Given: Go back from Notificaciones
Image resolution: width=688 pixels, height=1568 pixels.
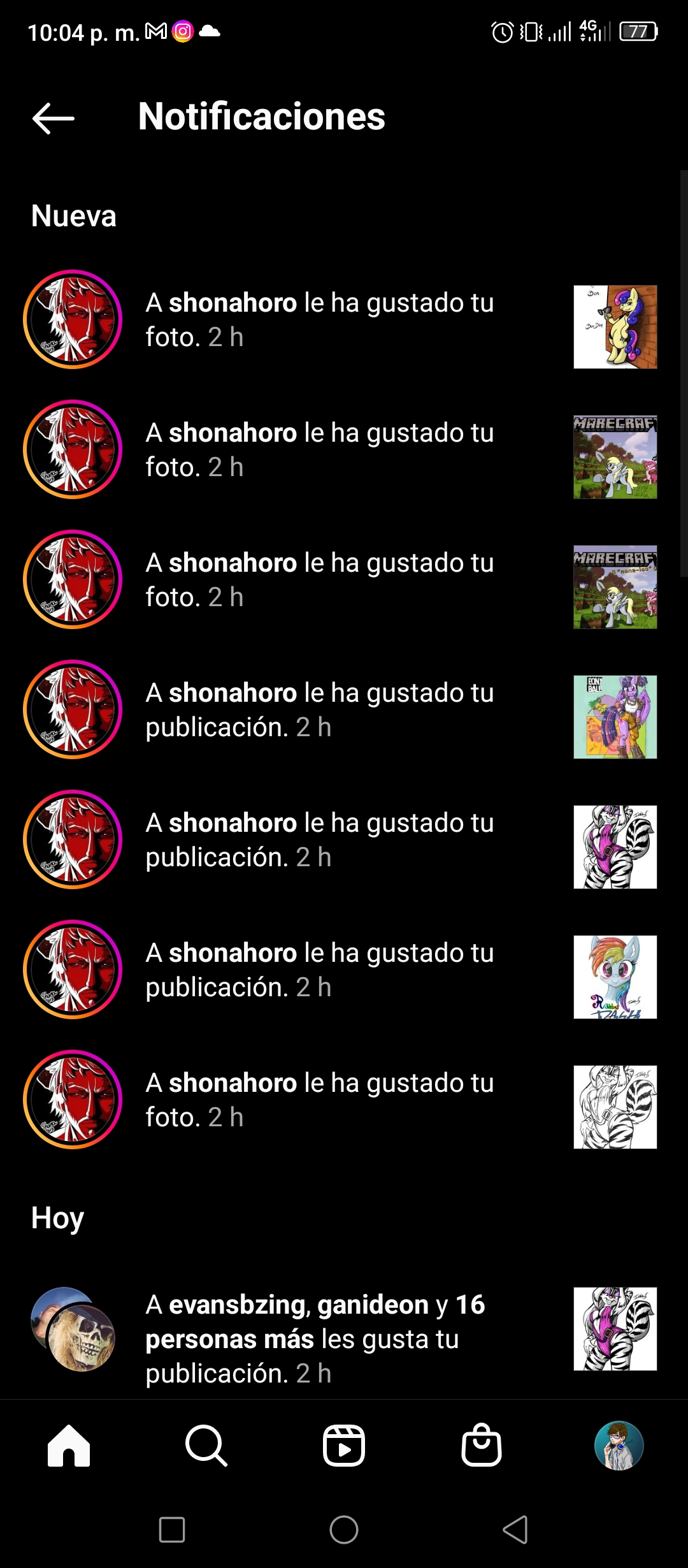Looking at the screenshot, I should point(54,118).
